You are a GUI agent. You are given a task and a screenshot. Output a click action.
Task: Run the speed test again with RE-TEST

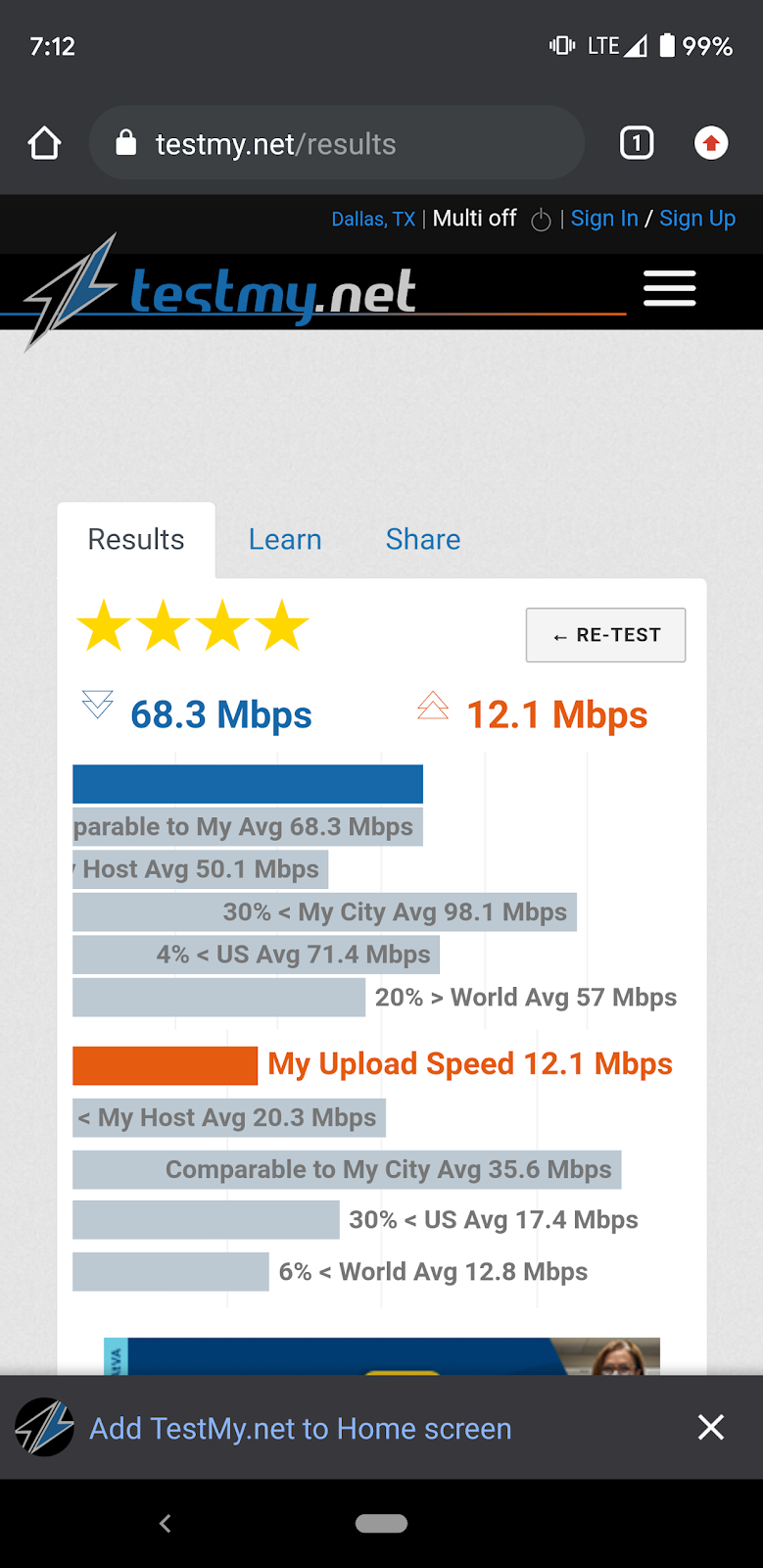605,635
